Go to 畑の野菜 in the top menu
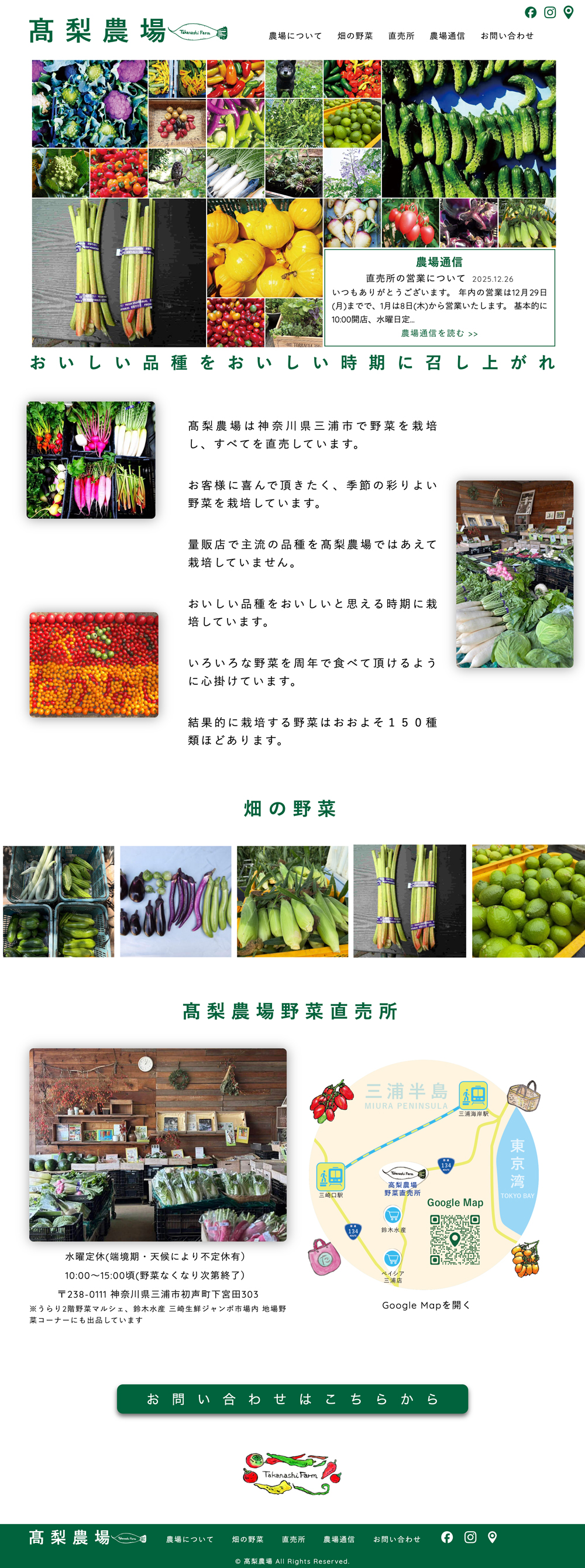This screenshot has width=585, height=1568. click(x=355, y=36)
